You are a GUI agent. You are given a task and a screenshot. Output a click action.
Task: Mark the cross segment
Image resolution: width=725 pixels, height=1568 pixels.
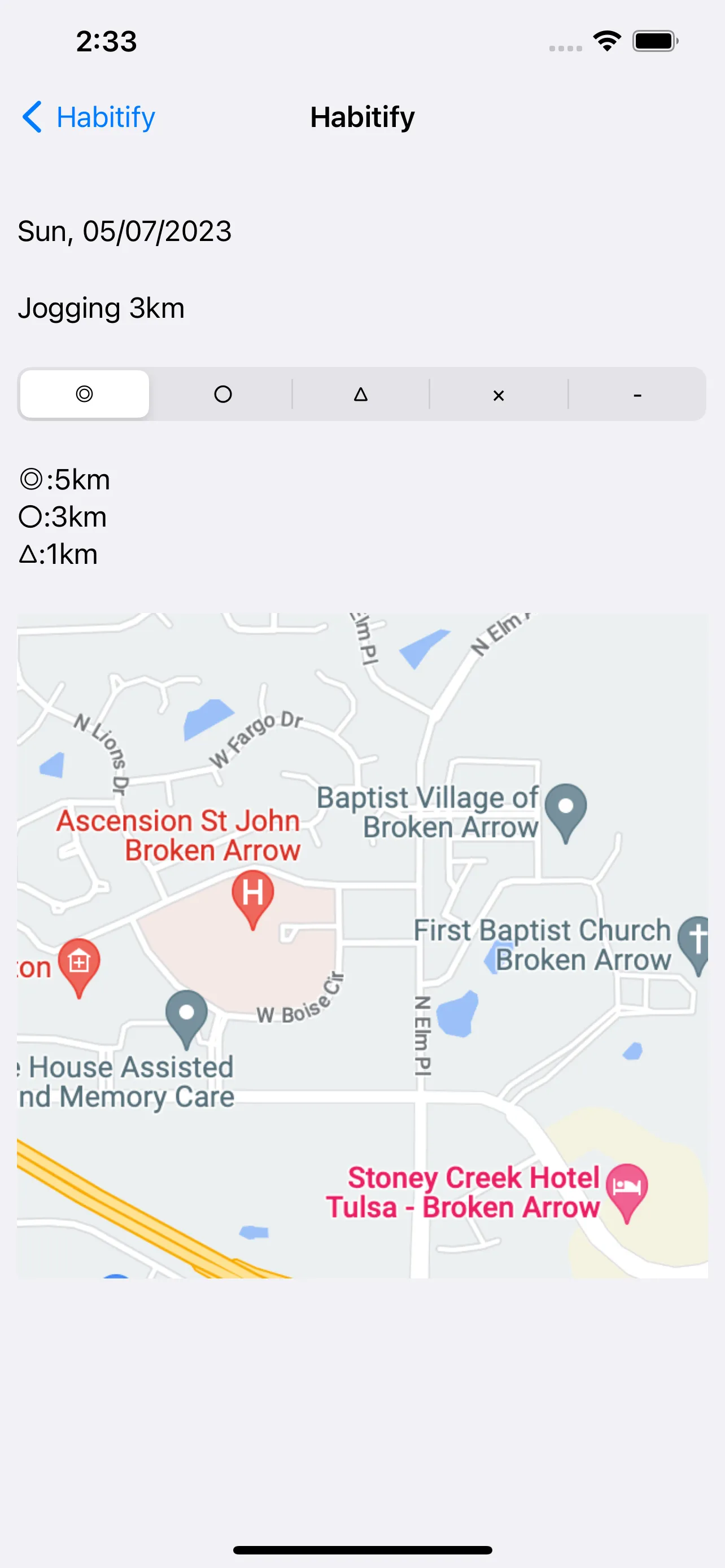coord(499,394)
